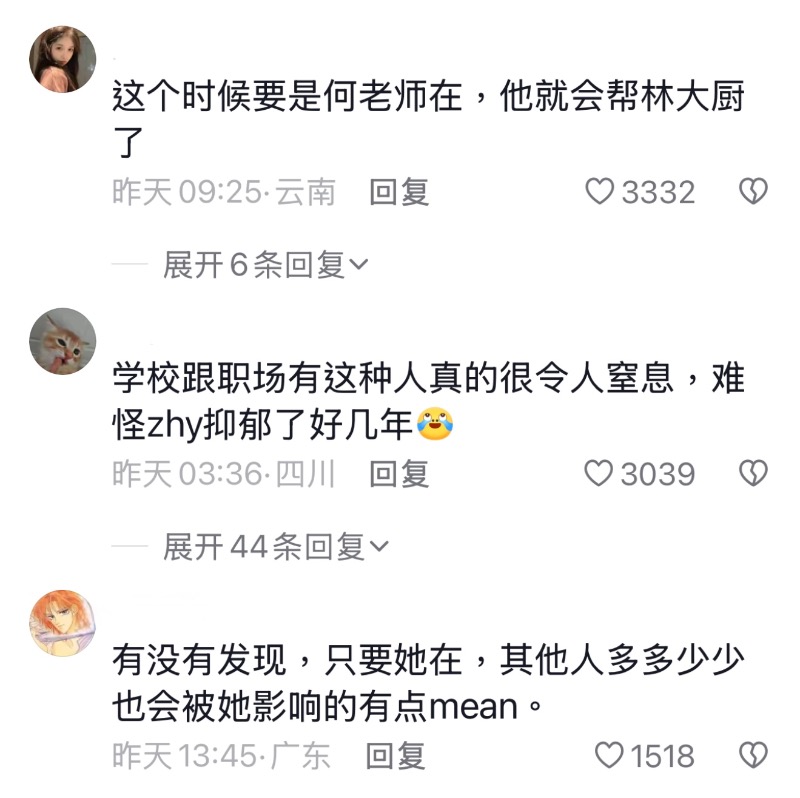Expand the 44 replies

[x=275, y=547]
